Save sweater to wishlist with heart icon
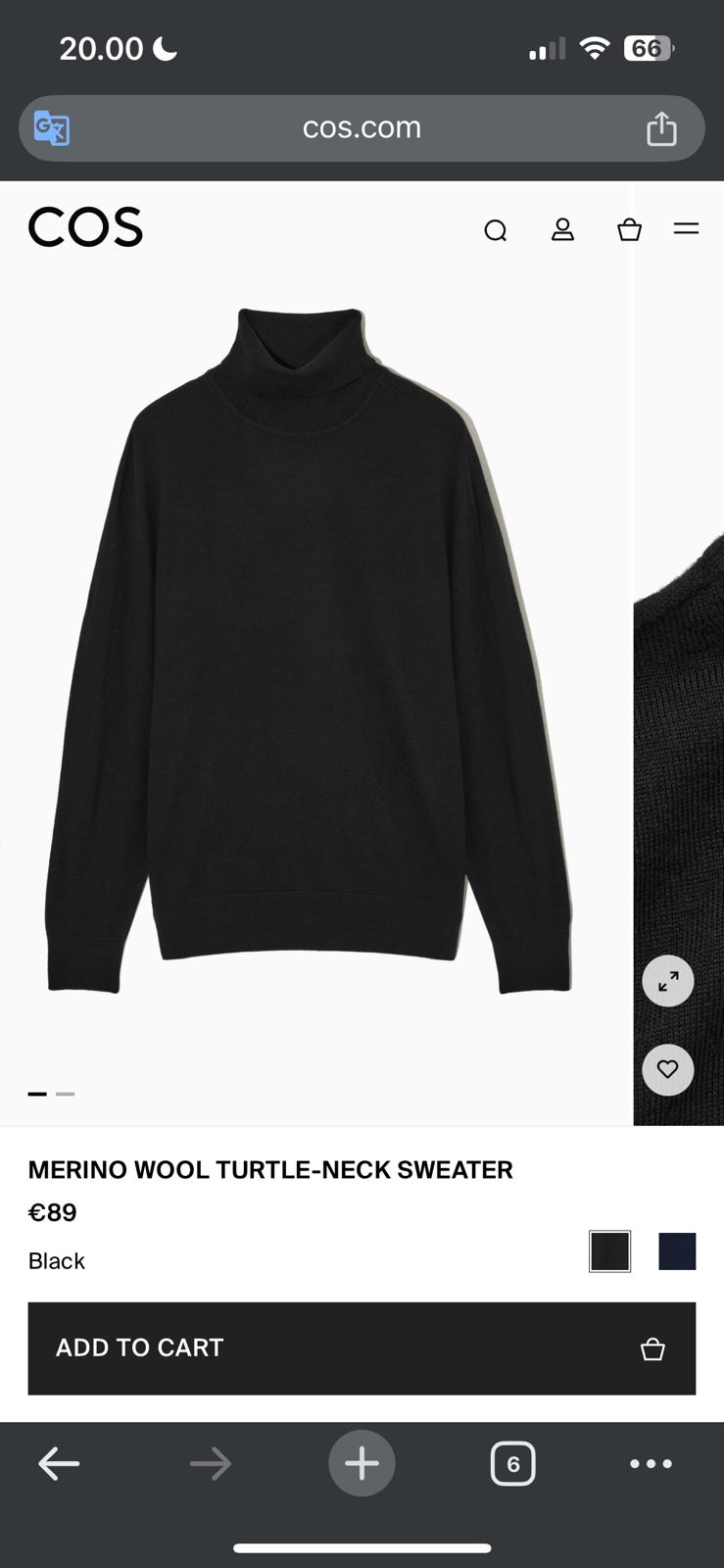 pyautogui.click(x=668, y=1069)
